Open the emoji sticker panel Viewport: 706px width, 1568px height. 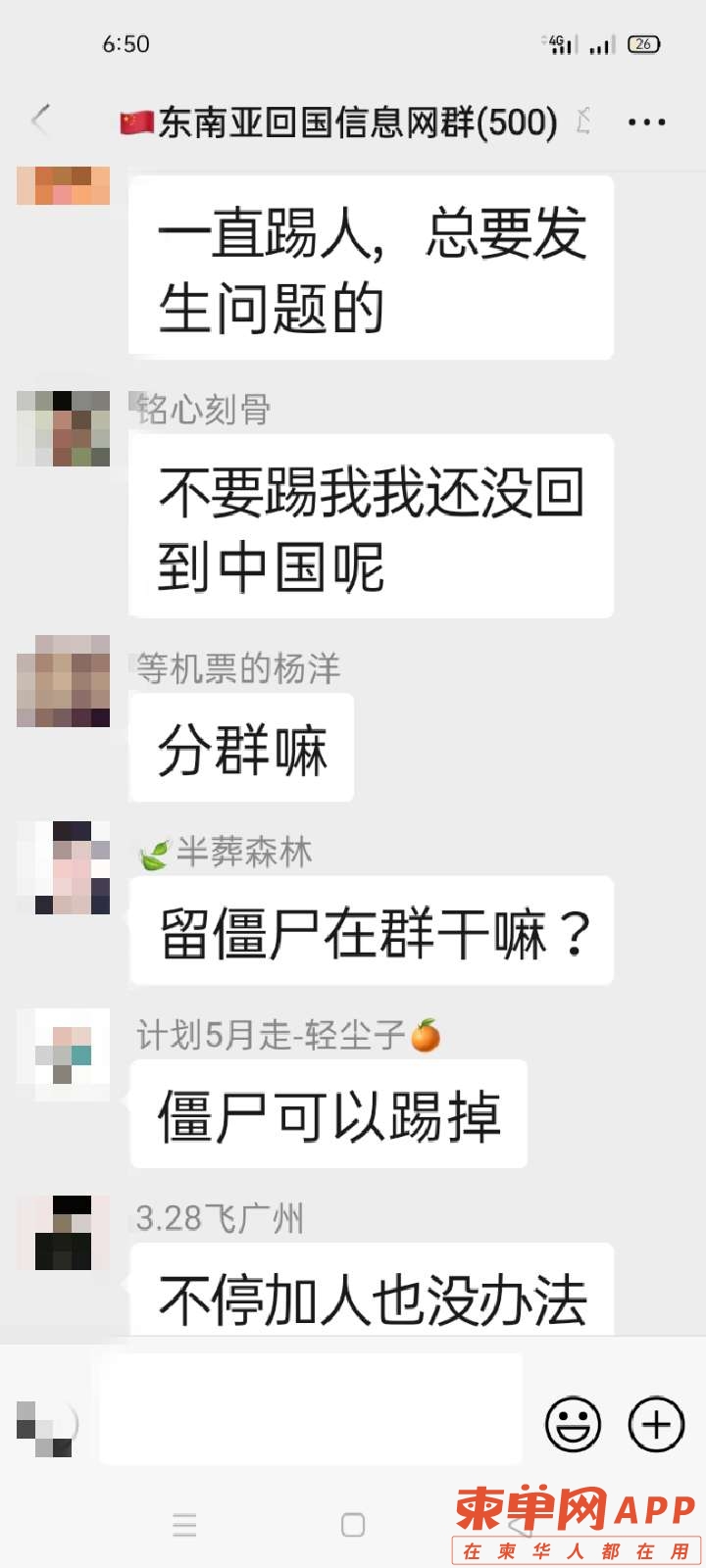pos(573,1423)
